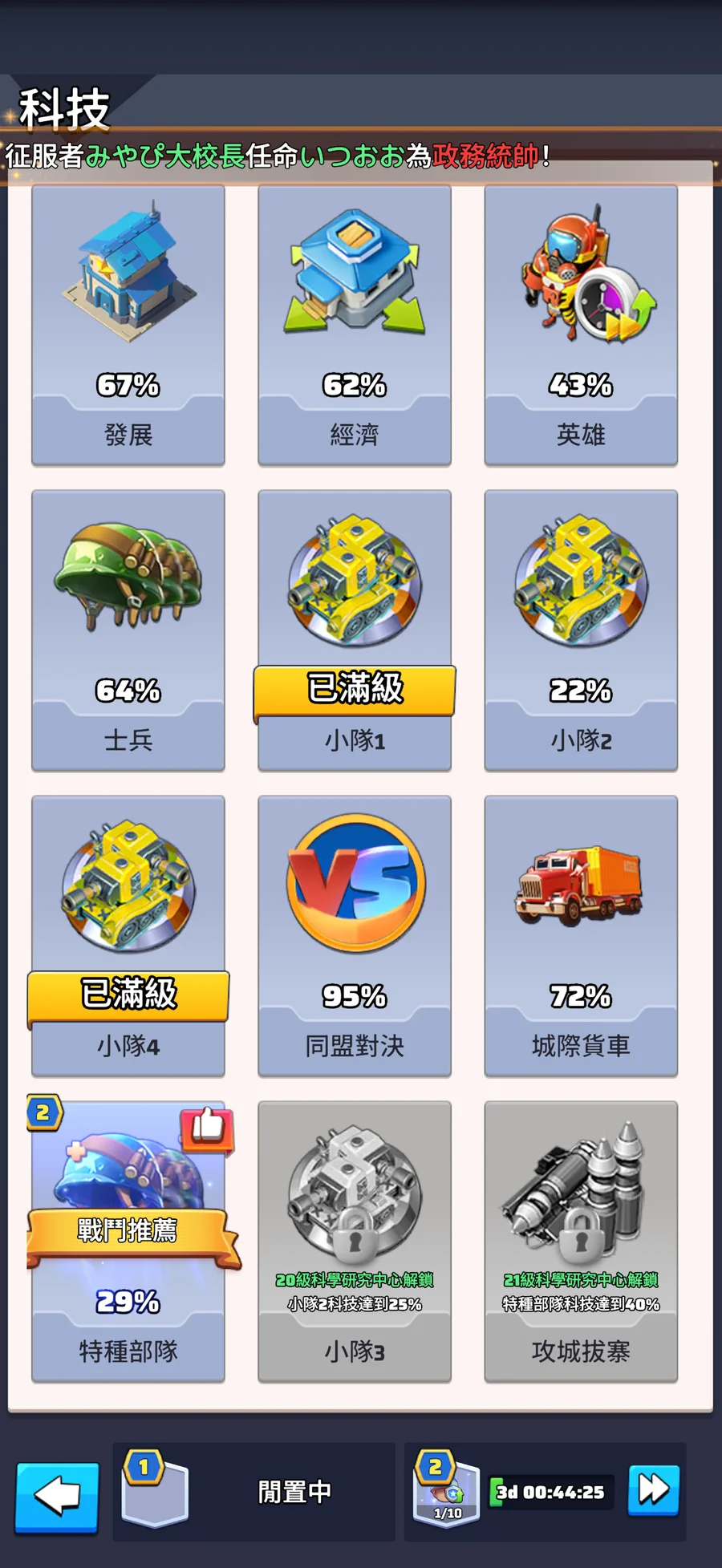Viewport: 722px width, 1568px height.
Task: View the maxed 小隊4 tech tree
Action: coord(128,936)
